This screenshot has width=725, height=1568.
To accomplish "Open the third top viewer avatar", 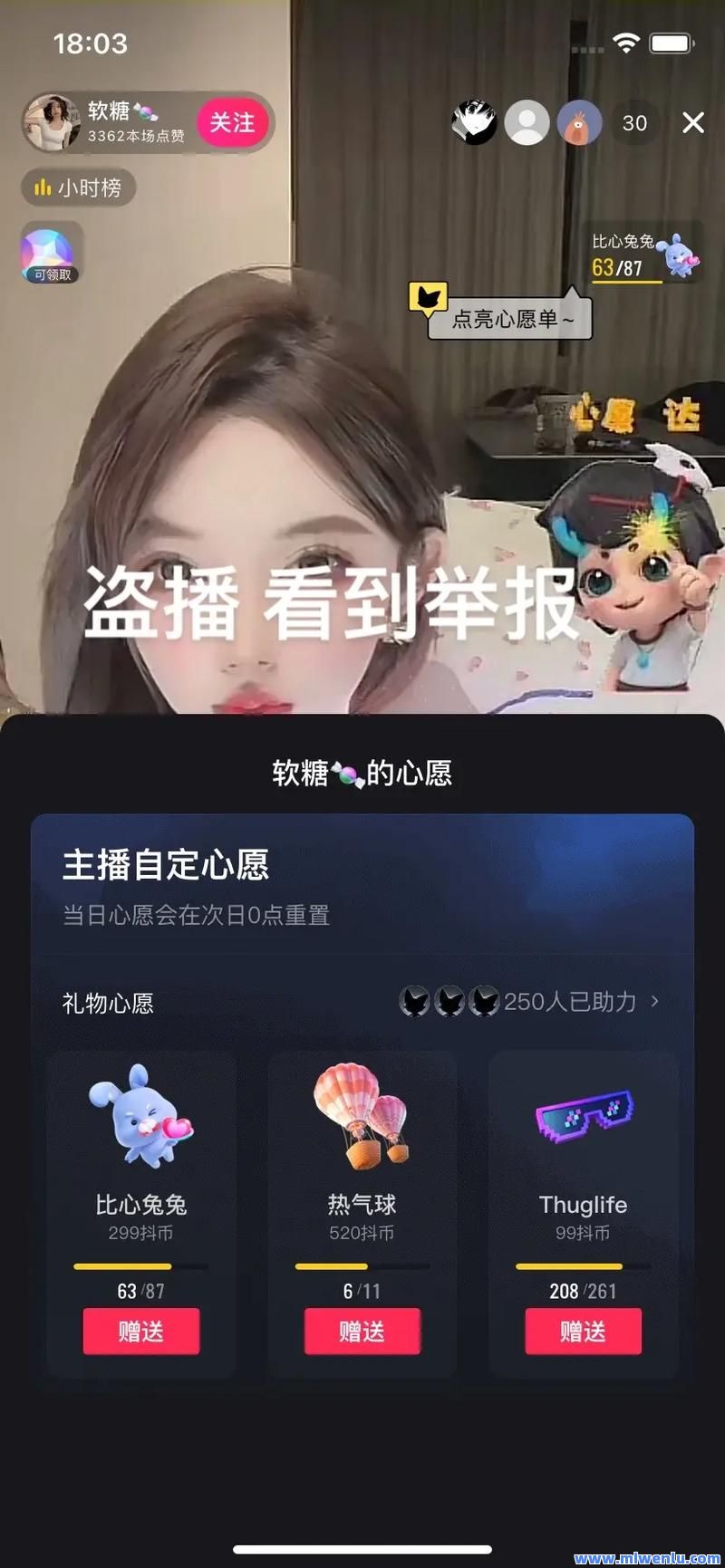I will pyautogui.click(x=579, y=122).
